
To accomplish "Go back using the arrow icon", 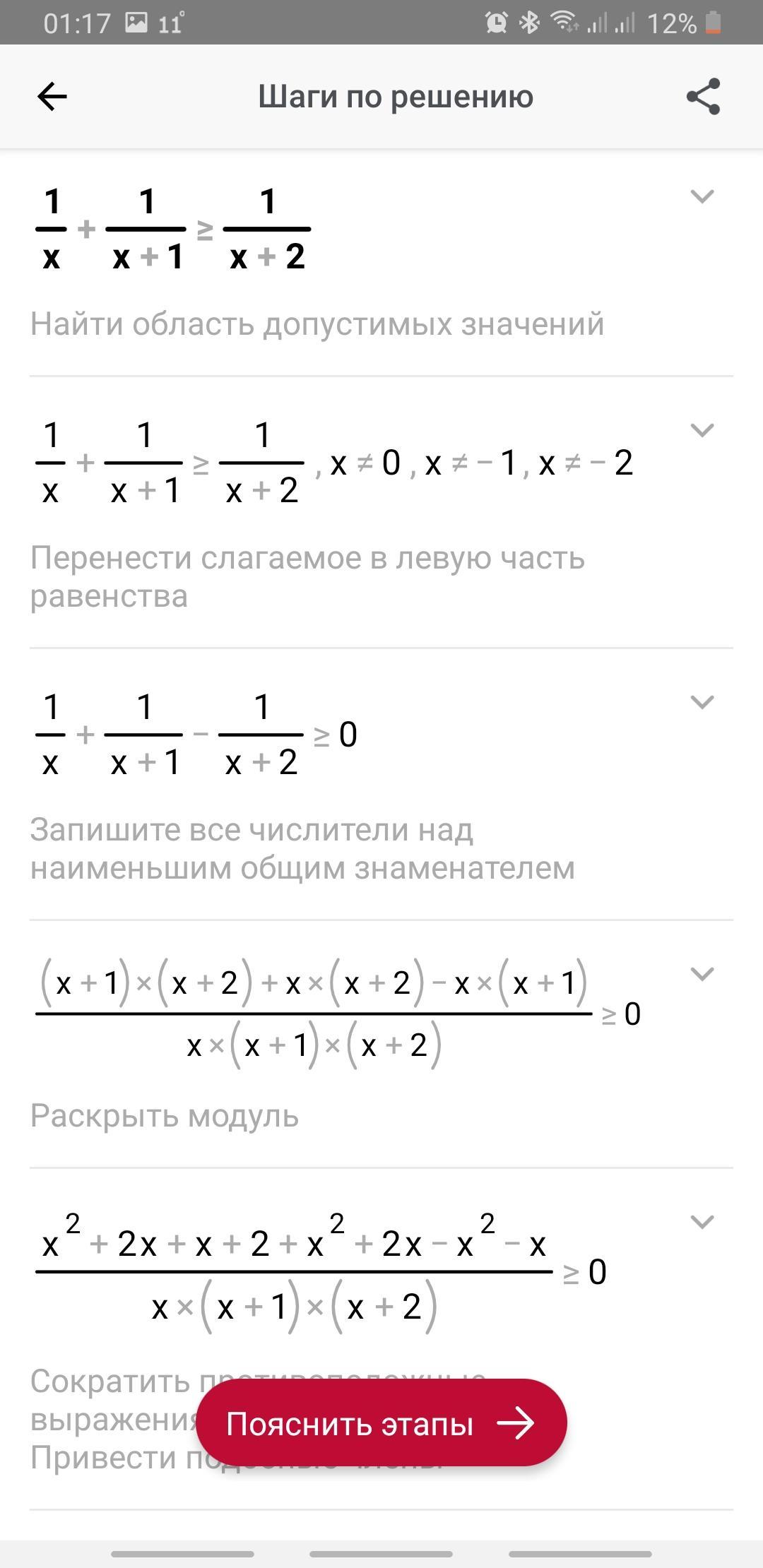I will tap(52, 97).
